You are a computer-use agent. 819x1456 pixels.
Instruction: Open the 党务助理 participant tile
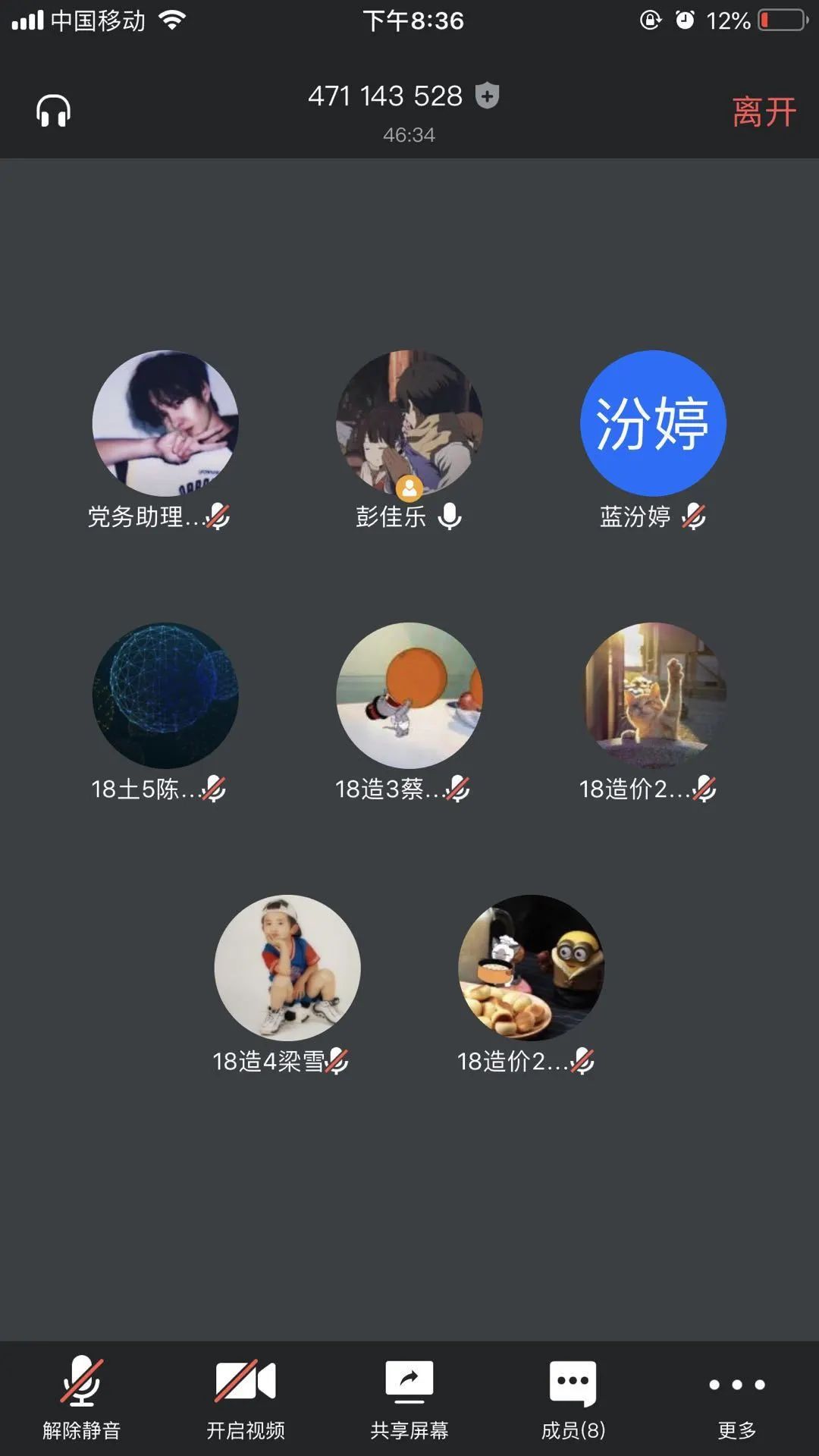(x=165, y=423)
